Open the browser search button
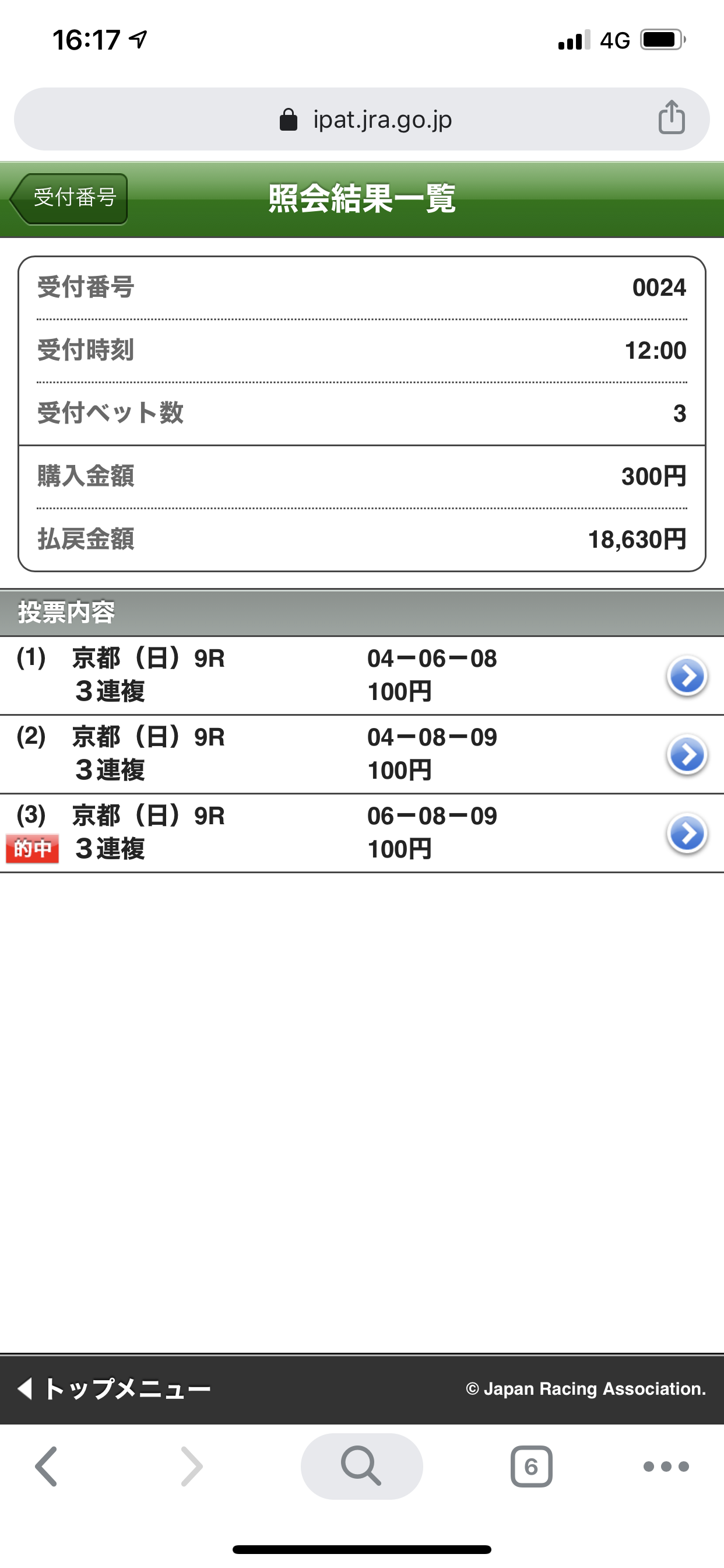Viewport: 724px width, 1568px height. click(x=361, y=1466)
